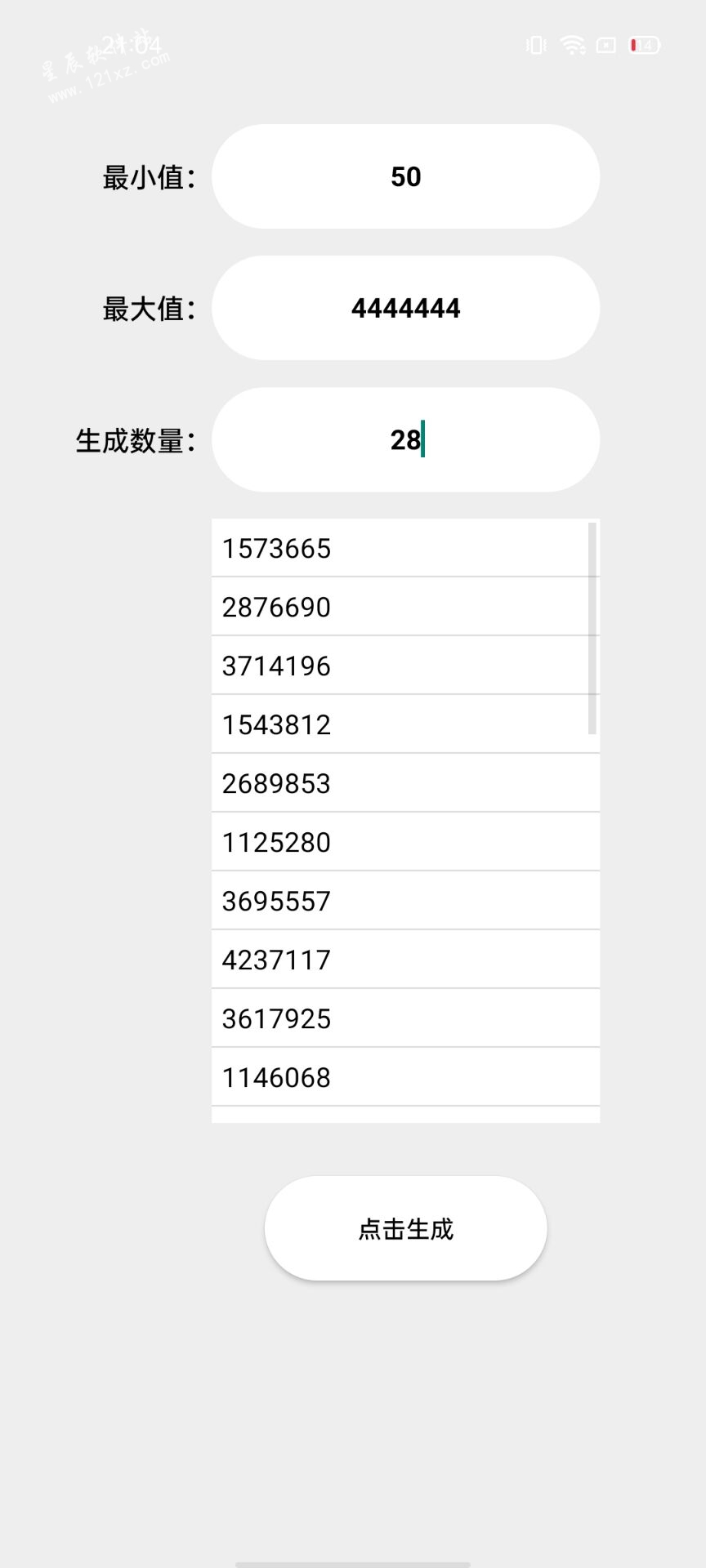Viewport: 706px width, 1568px height.
Task: Edit the 最大值 field showing 4444444
Action: pyautogui.click(x=405, y=308)
